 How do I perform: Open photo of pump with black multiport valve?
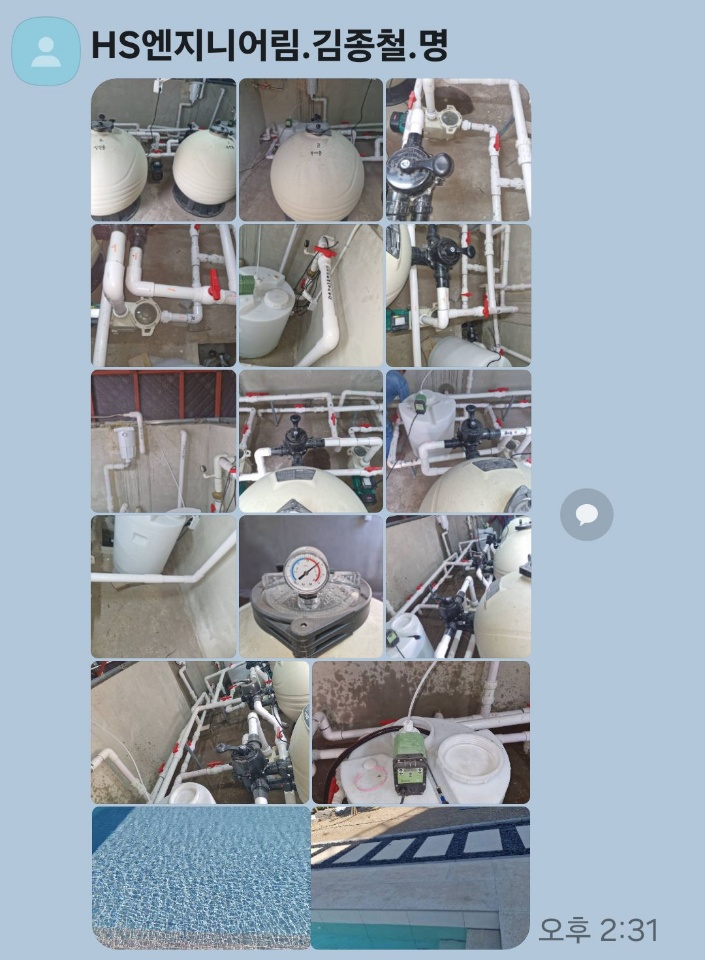point(458,150)
